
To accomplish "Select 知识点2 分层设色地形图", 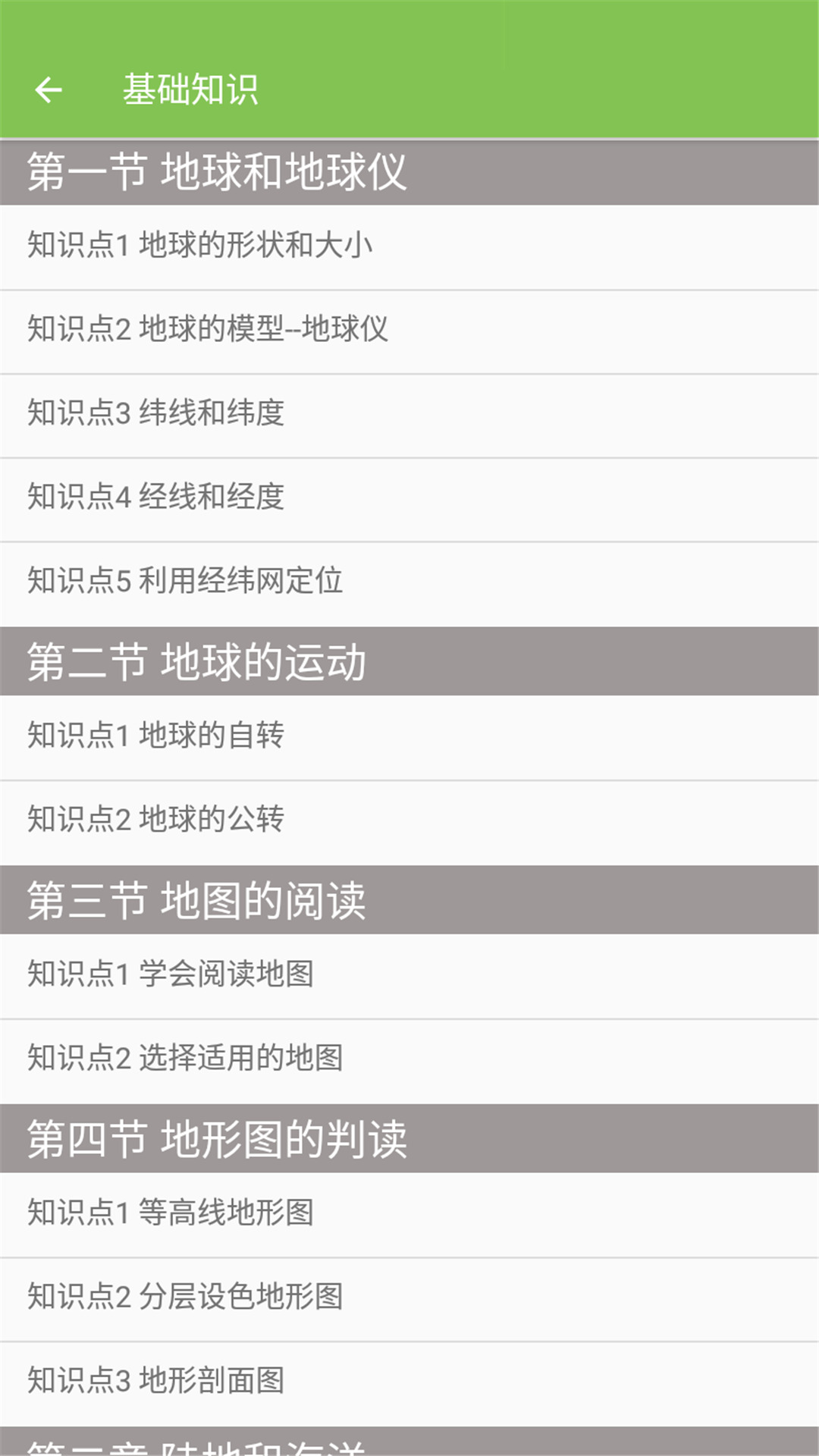I will point(409,1300).
